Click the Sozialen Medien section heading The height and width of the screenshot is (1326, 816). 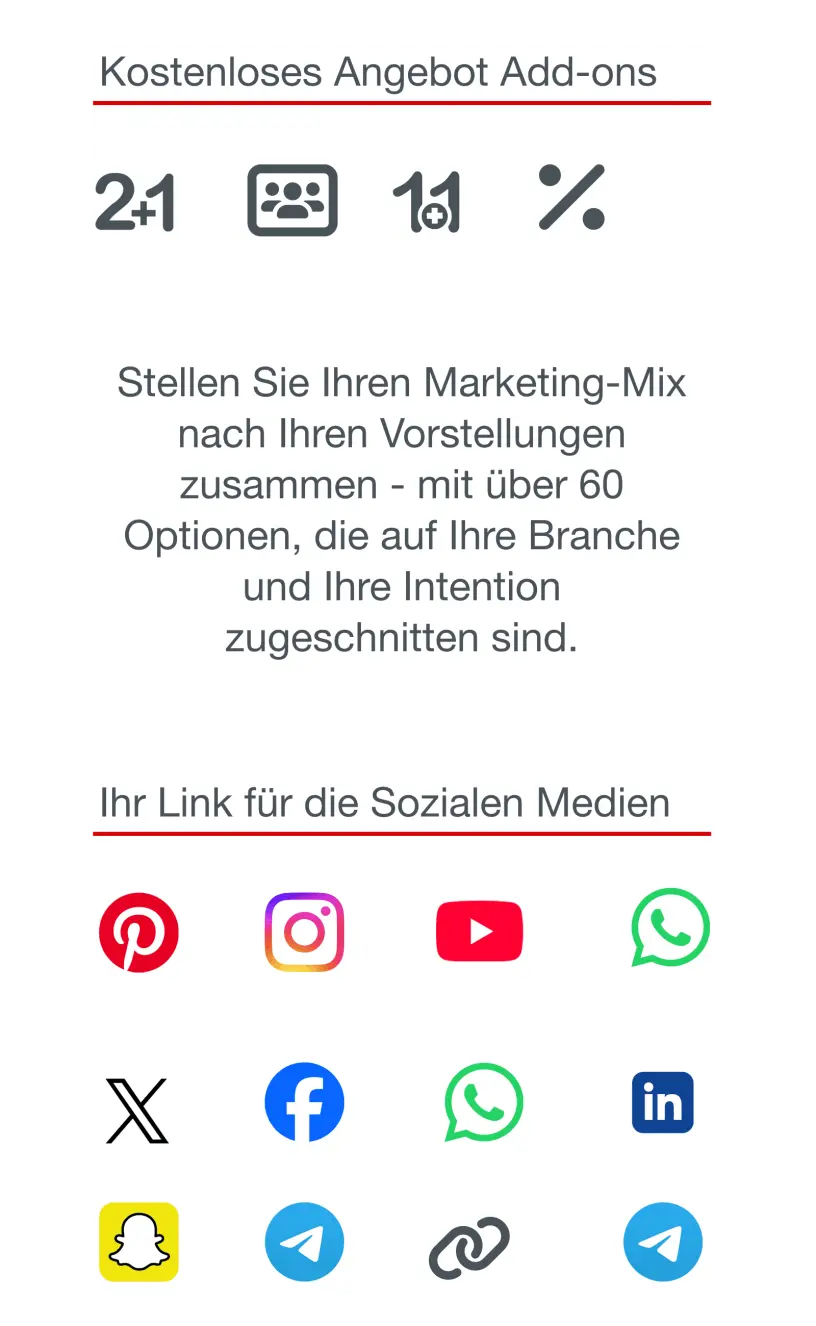(384, 802)
